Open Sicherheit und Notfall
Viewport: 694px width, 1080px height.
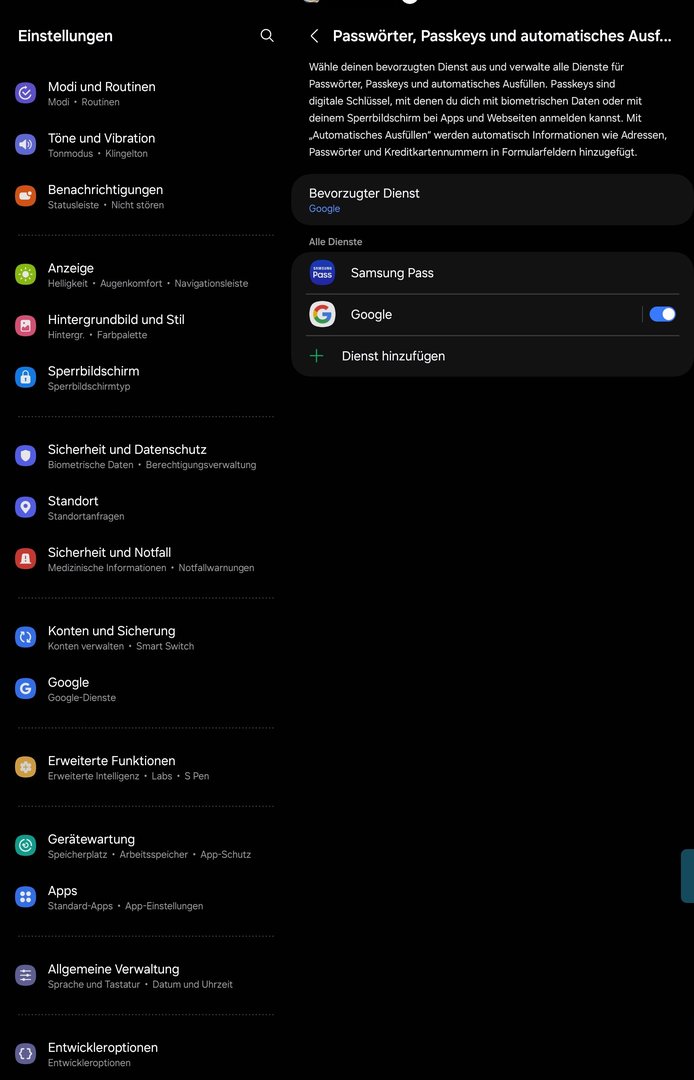(145, 559)
